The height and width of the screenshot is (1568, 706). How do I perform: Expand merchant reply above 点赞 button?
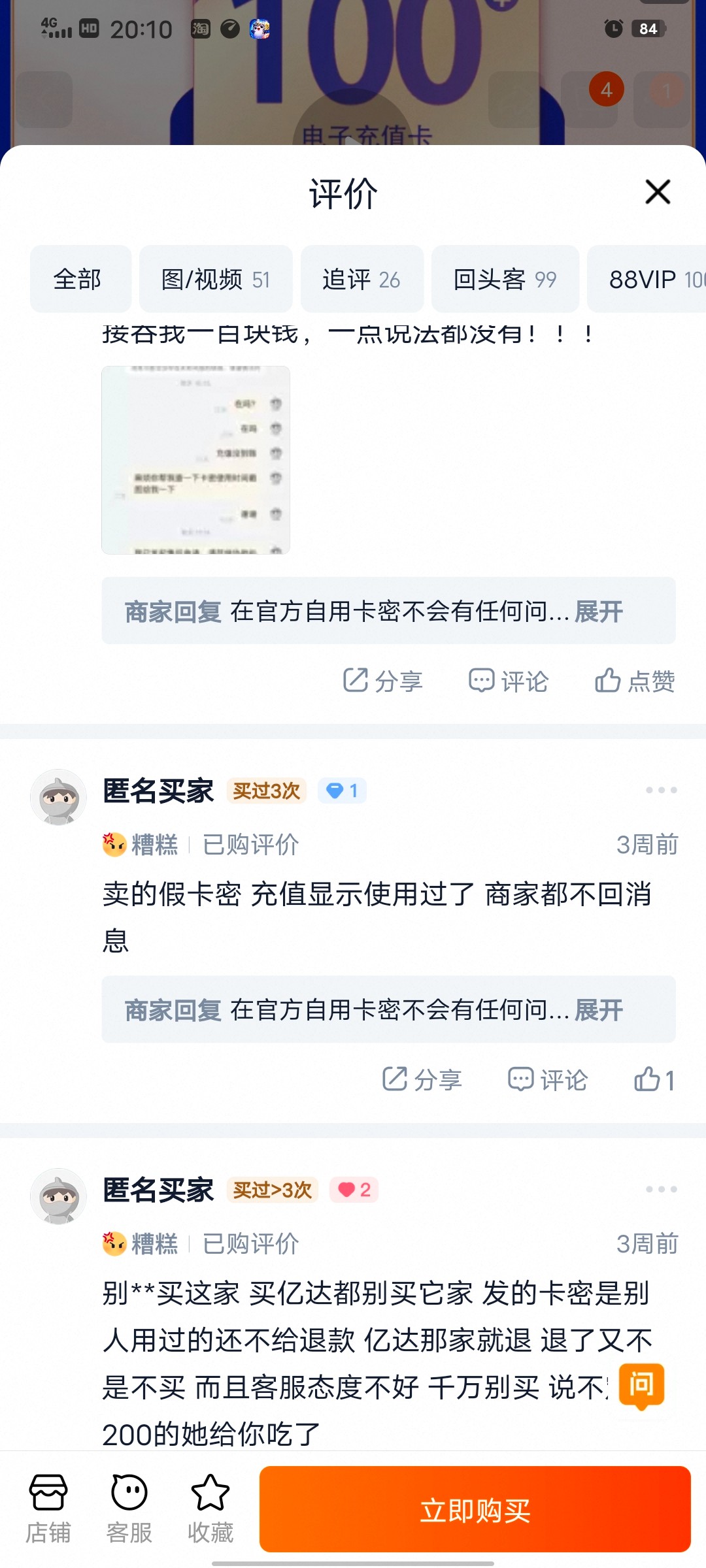(597, 612)
